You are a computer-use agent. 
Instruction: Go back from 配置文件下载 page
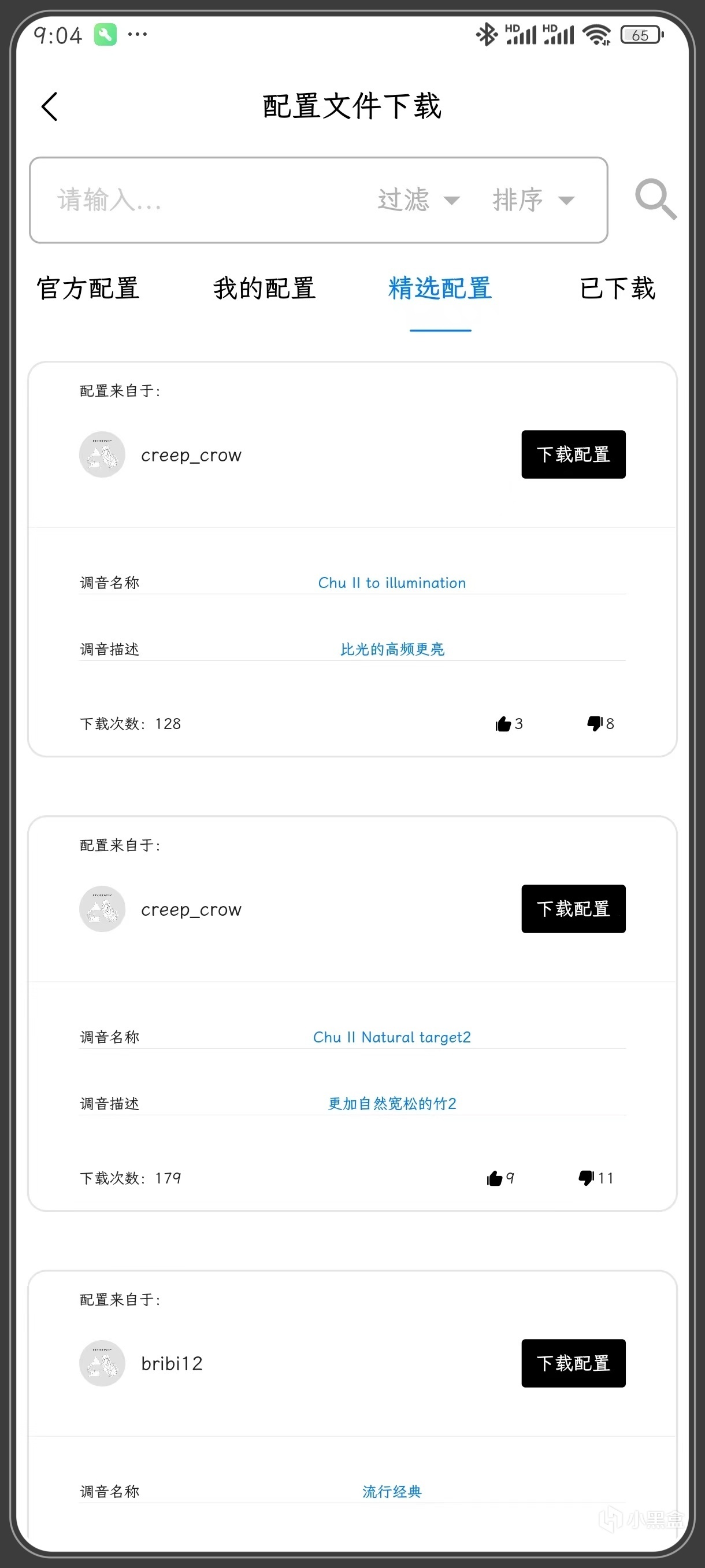(x=50, y=107)
